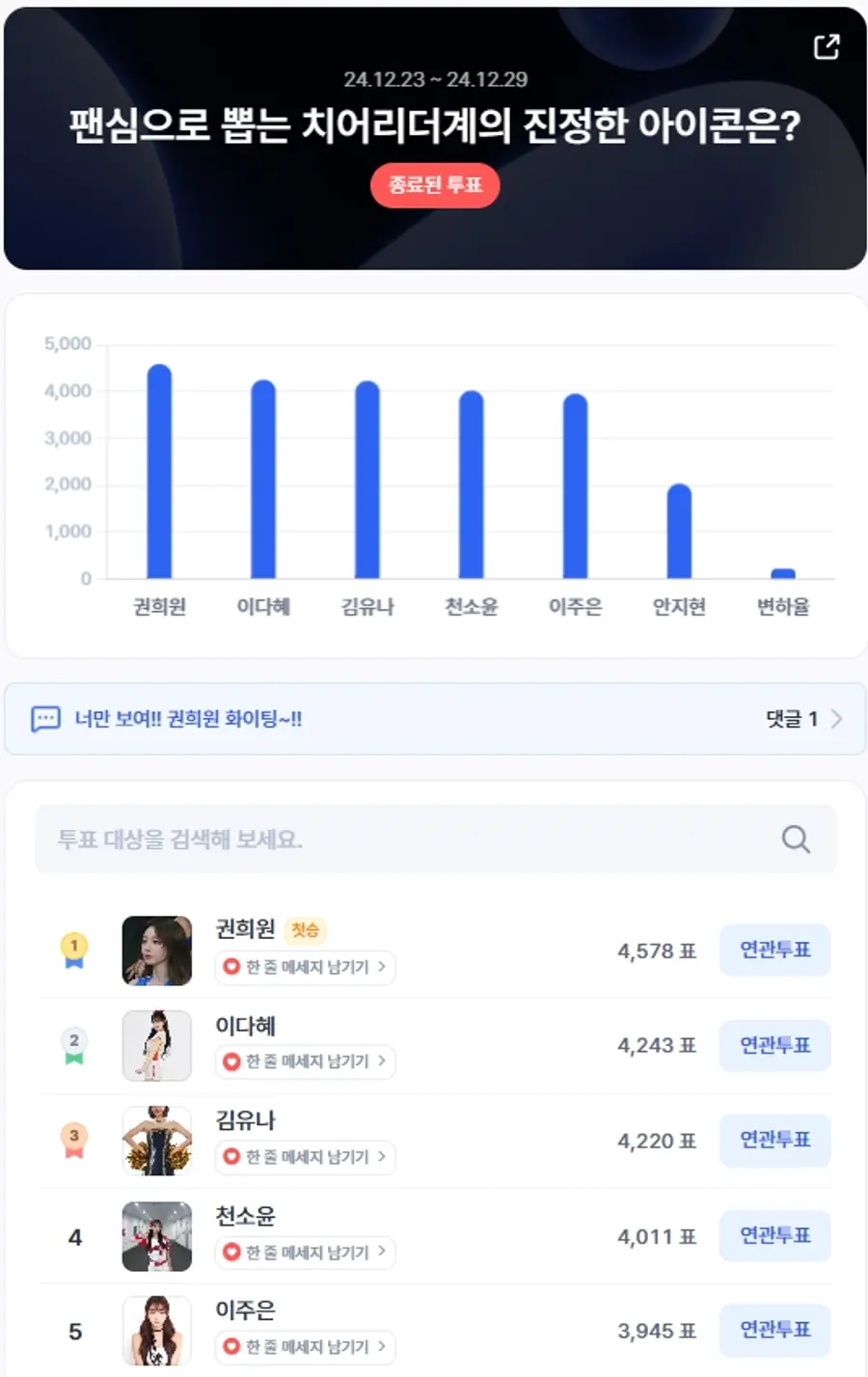The height and width of the screenshot is (1377, 868).
Task: Open 연관투표 for 권희원
Action: pyautogui.click(x=774, y=950)
